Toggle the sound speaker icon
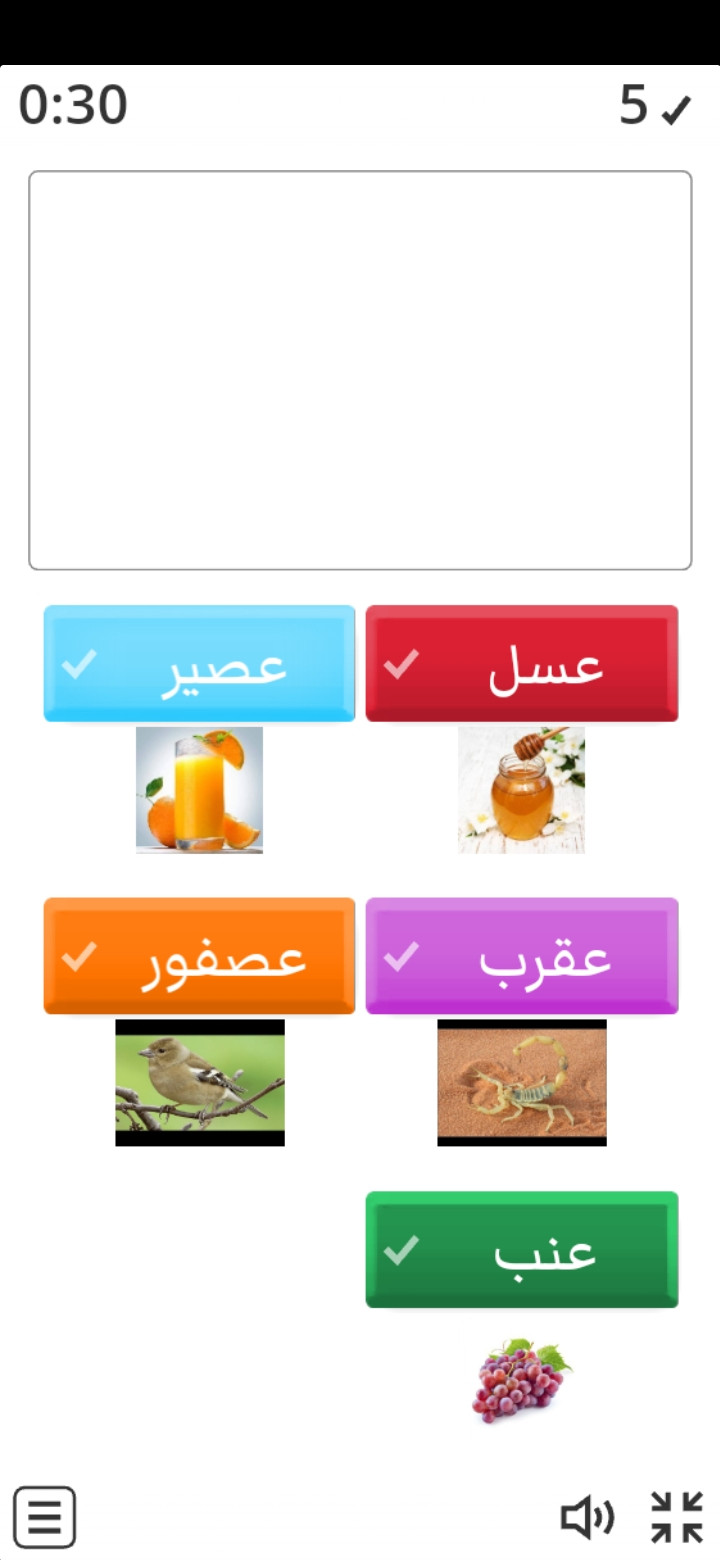 [x=587, y=1517]
